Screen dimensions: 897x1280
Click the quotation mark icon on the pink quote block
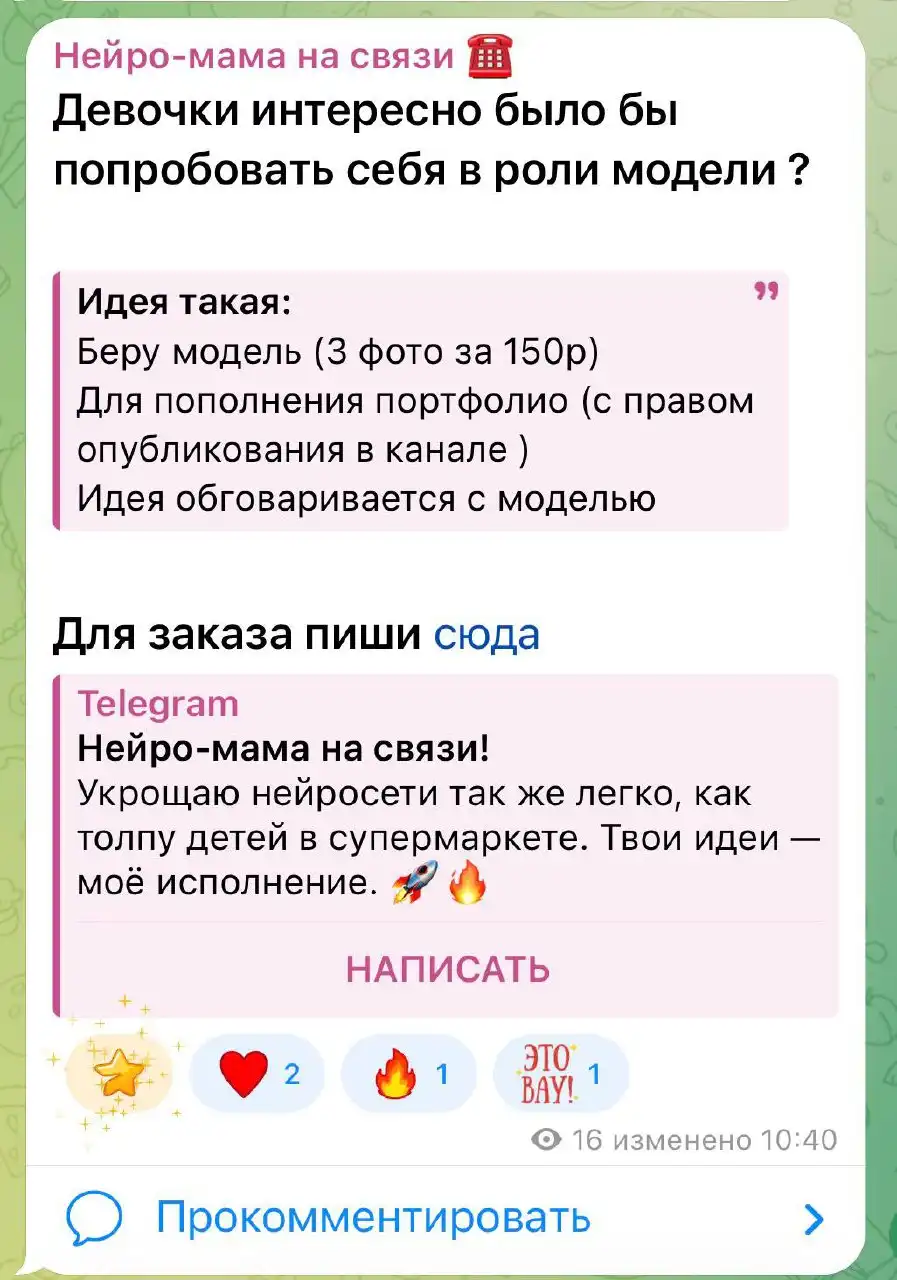(x=766, y=293)
